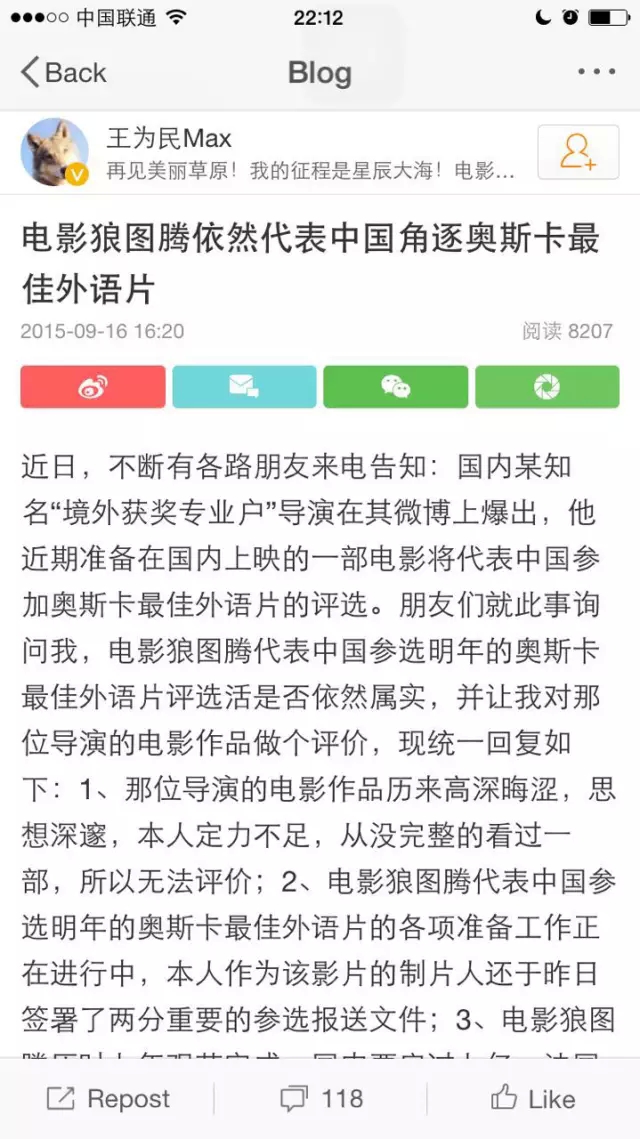
Task: Share article via the blue message button
Action: pyautogui.click(x=244, y=387)
